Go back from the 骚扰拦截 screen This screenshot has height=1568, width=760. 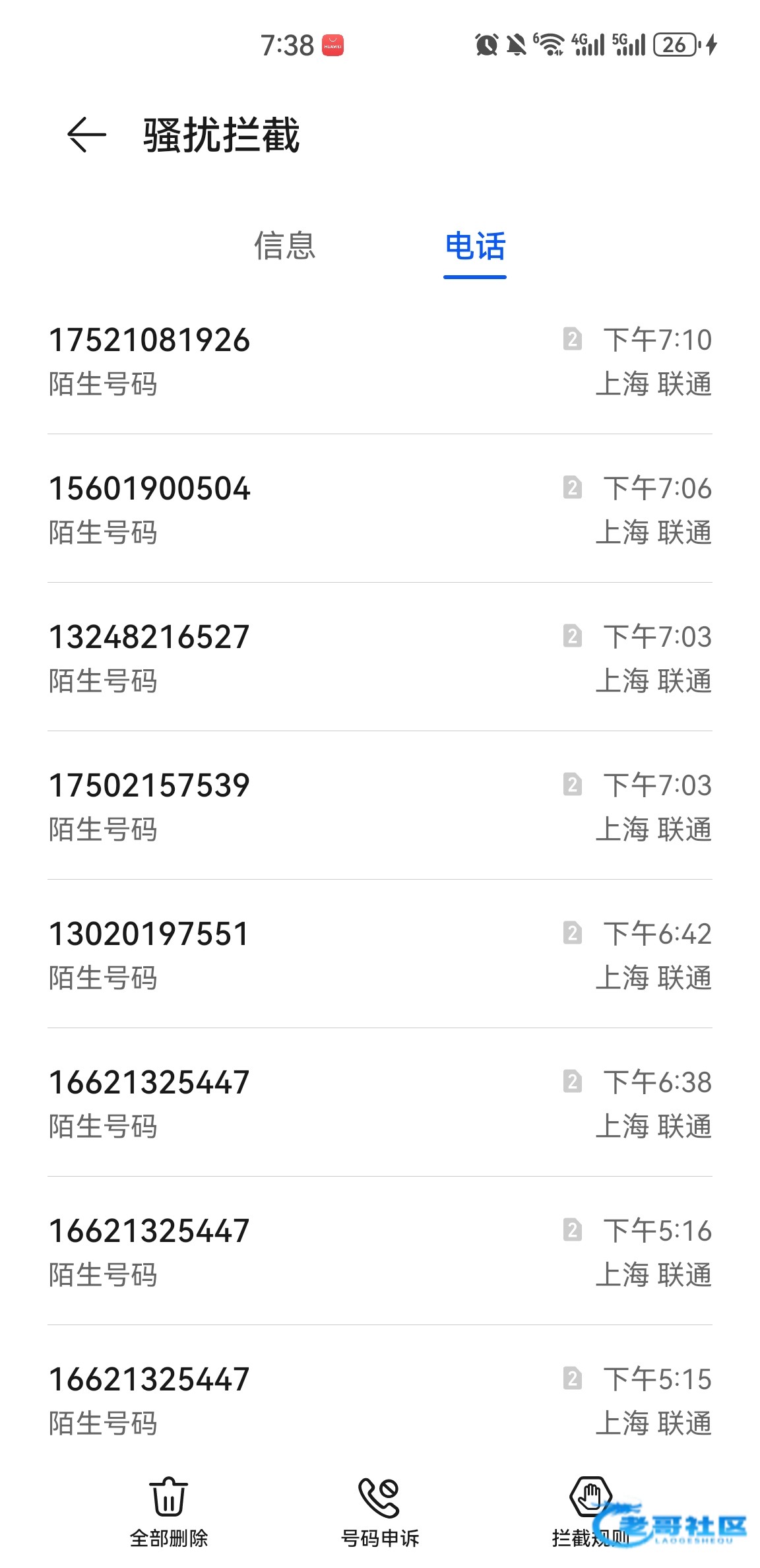(x=86, y=135)
